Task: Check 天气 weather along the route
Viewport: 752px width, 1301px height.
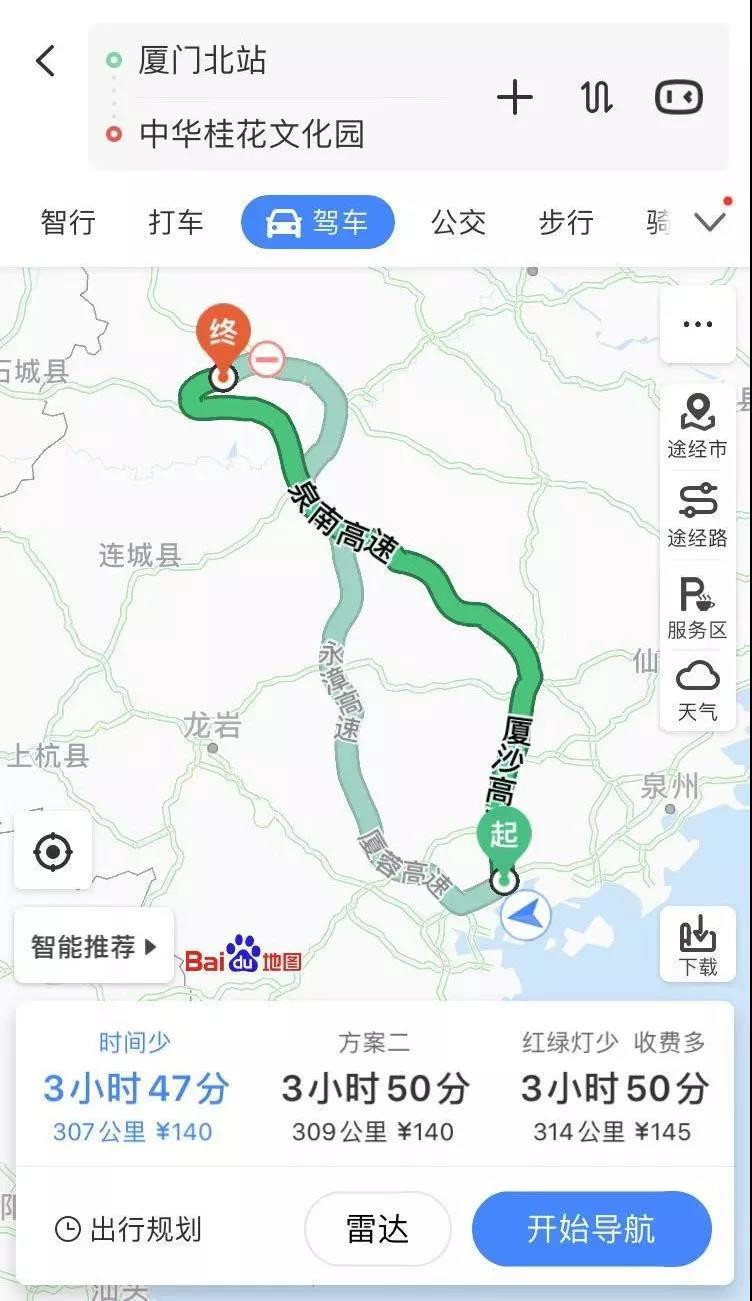Action: pyautogui.click(x=697, y=690)
